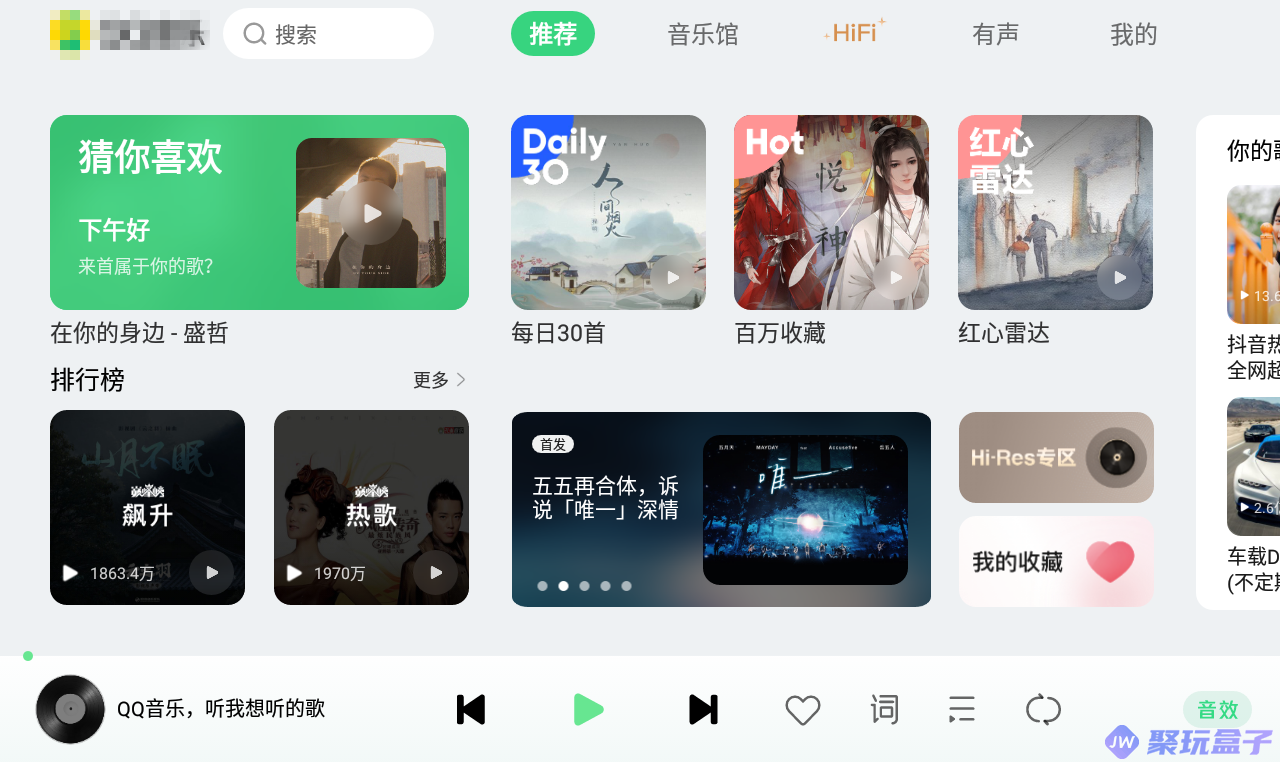Open the 我的 tab
The height and width of the screenshot is (762, 1280).
1133,34
